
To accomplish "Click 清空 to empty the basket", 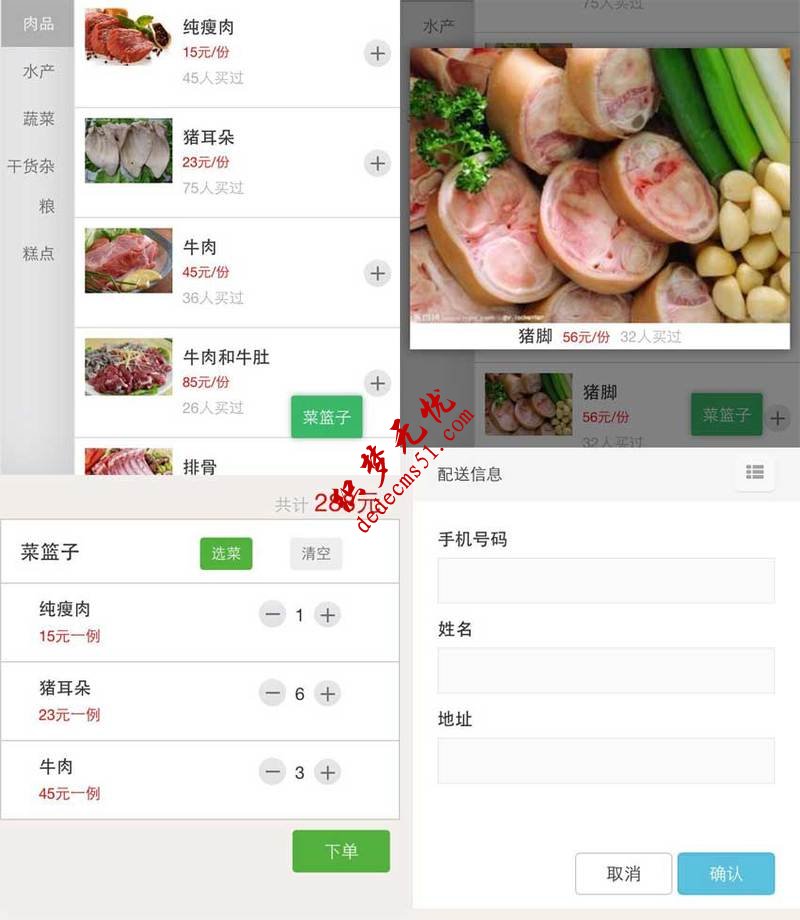I will (x=315, y=553).
